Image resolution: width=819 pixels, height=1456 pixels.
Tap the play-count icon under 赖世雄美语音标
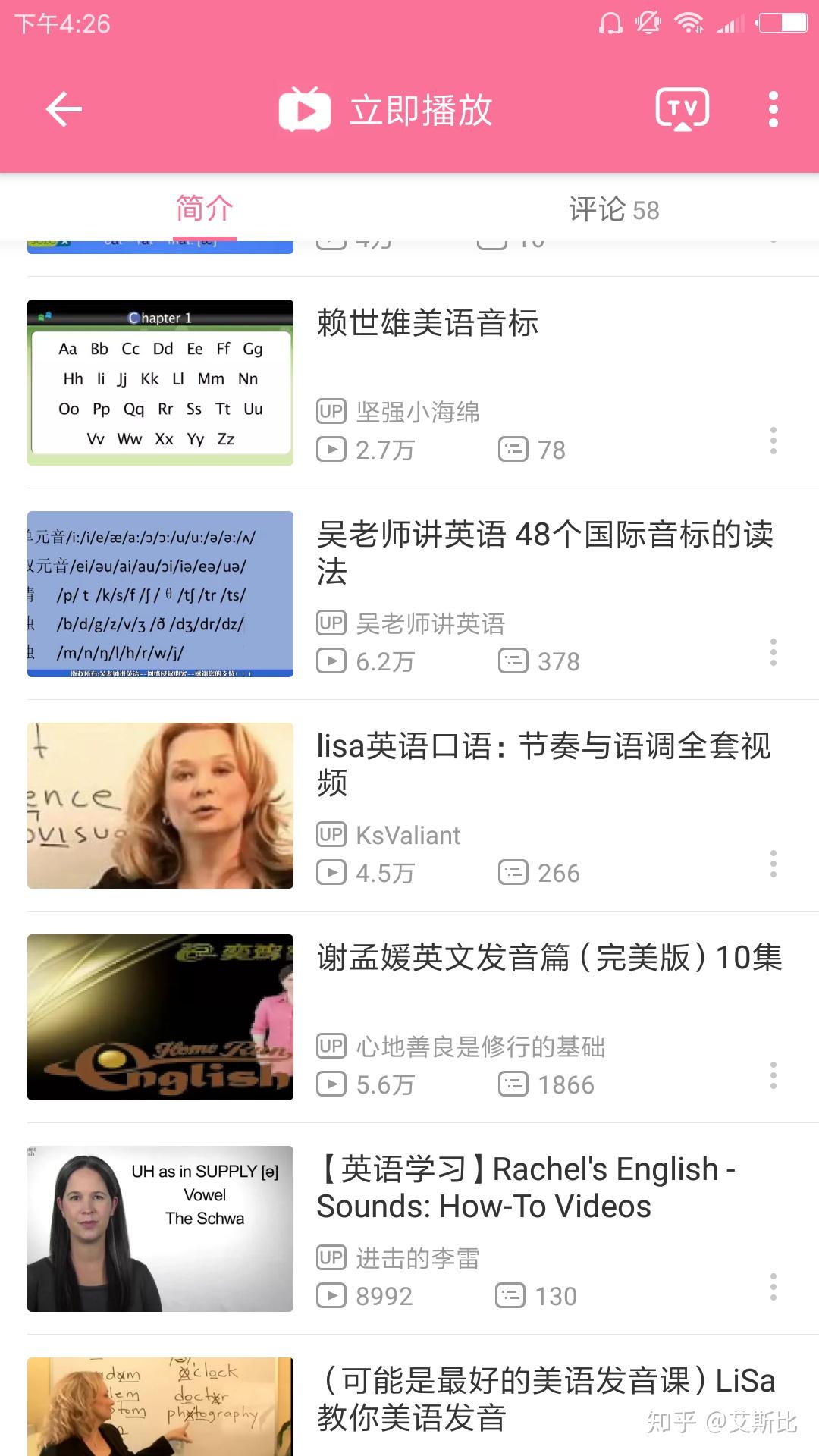click(x=331, y=449)
